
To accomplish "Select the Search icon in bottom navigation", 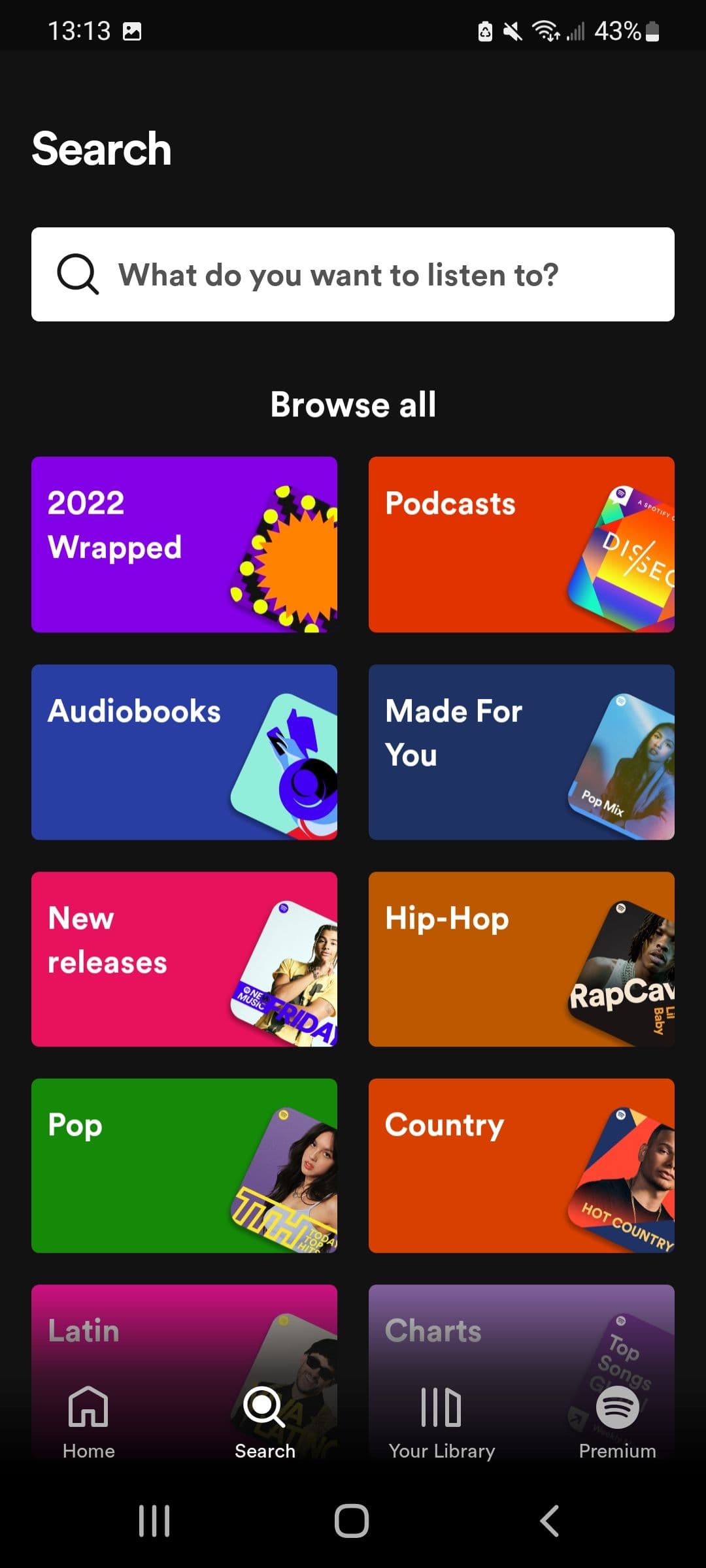I will pos(265,1411).
